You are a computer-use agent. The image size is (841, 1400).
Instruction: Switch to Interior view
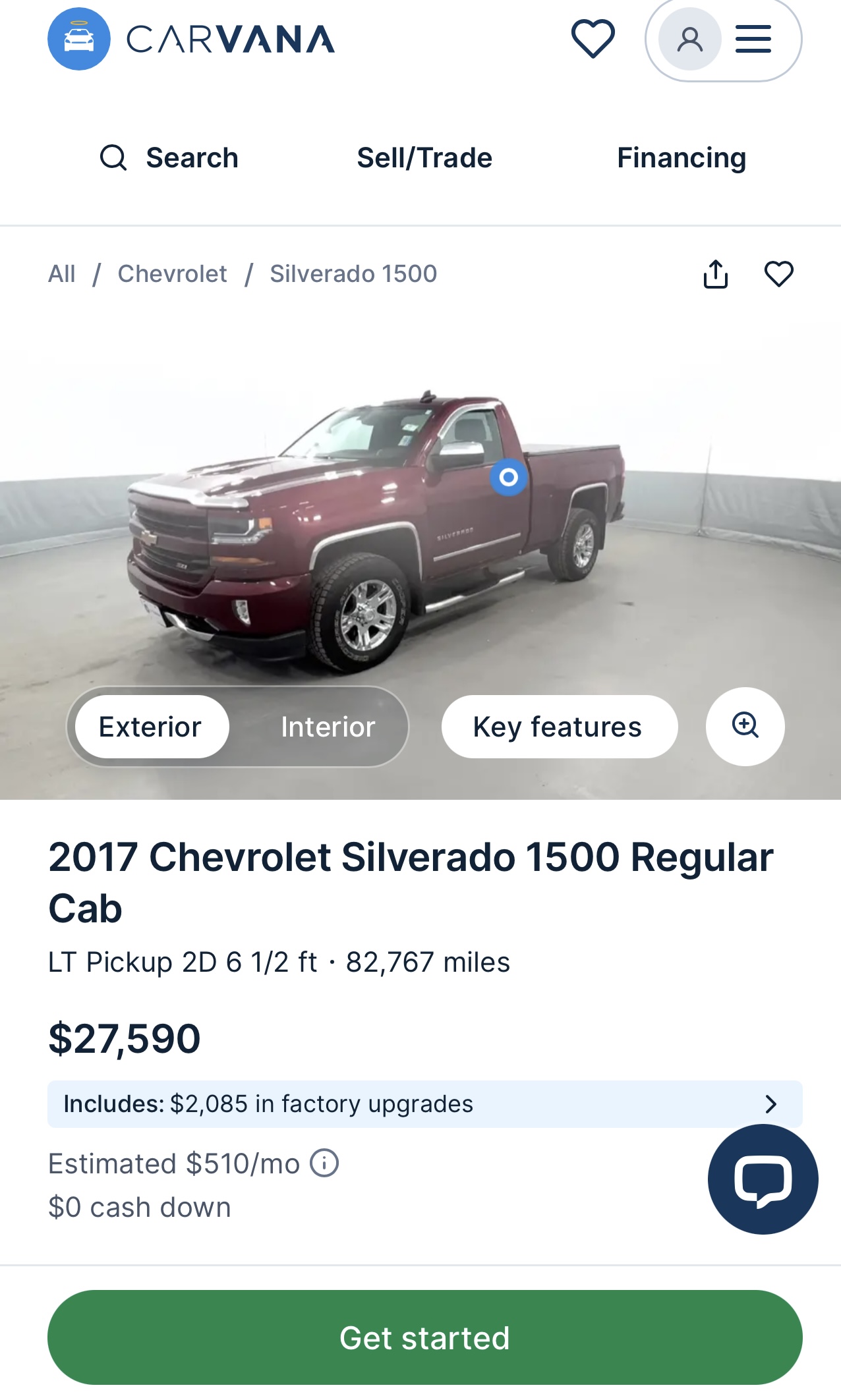tap(328, 727)
